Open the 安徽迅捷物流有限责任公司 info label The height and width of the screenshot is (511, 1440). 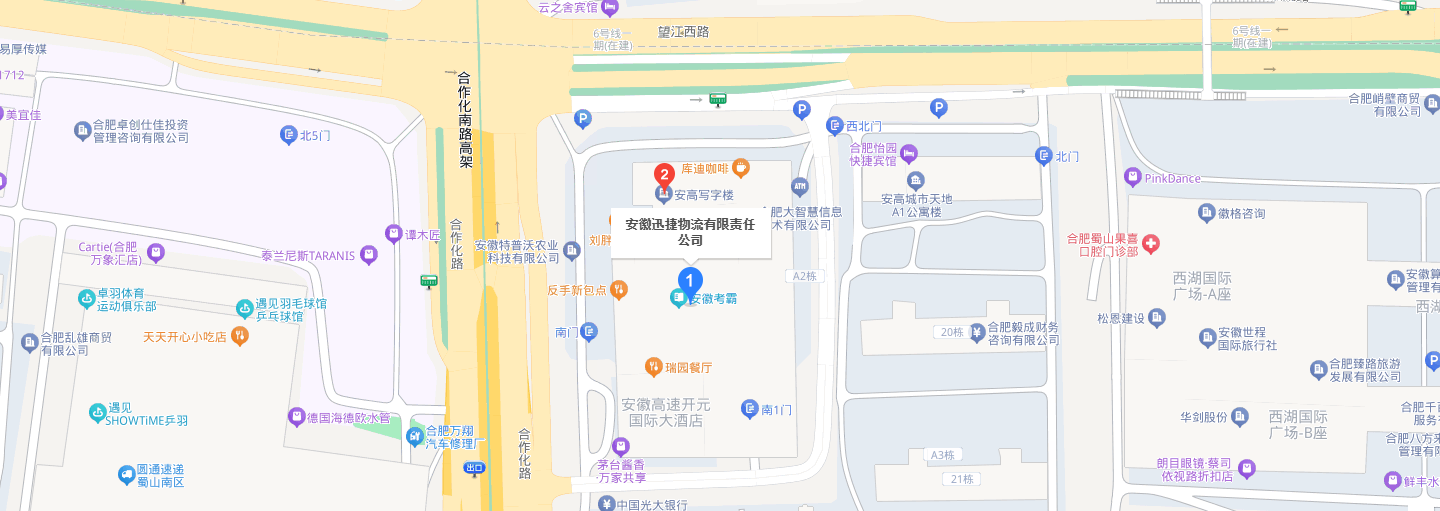point(690,232)
